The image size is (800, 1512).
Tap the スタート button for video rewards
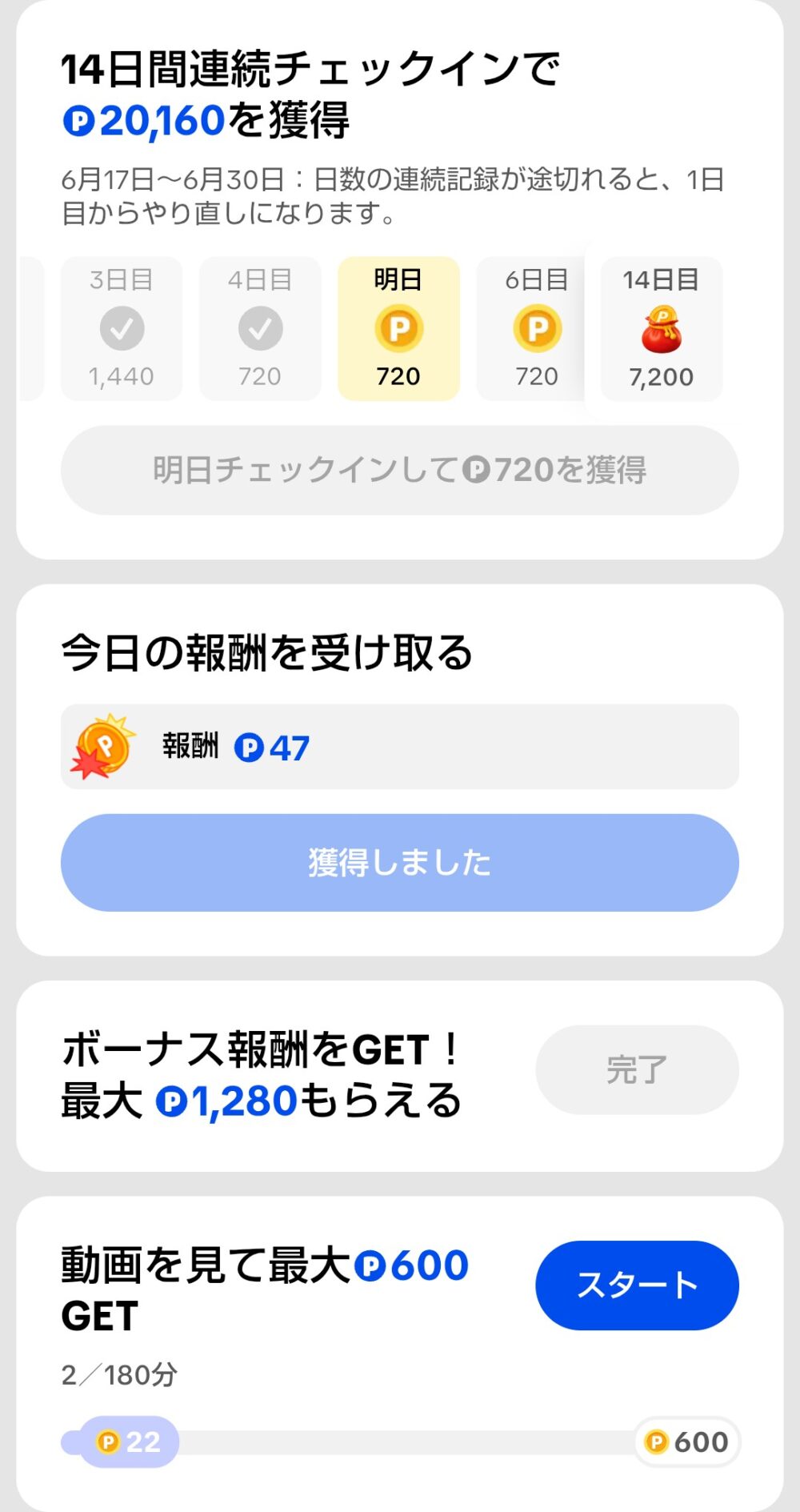(x=637, y=1285)
